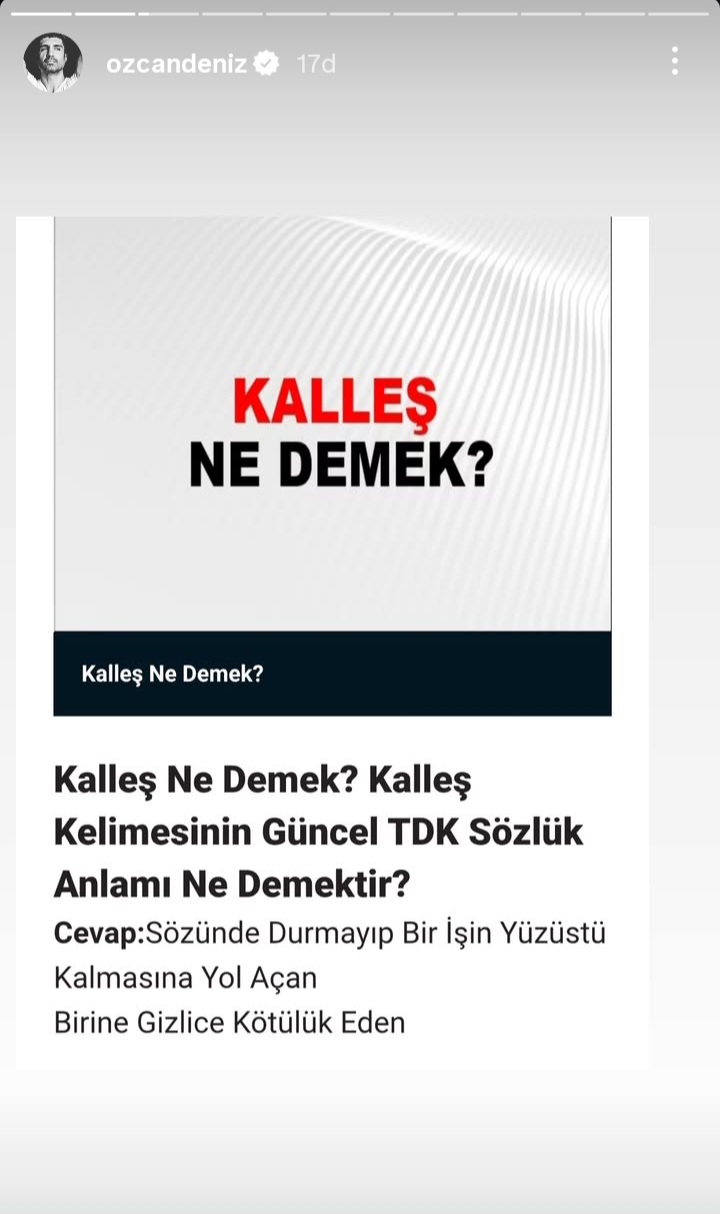Open the ozcandeniz username link
This screenshot has width=720, height=1214.
coord(176,64)
